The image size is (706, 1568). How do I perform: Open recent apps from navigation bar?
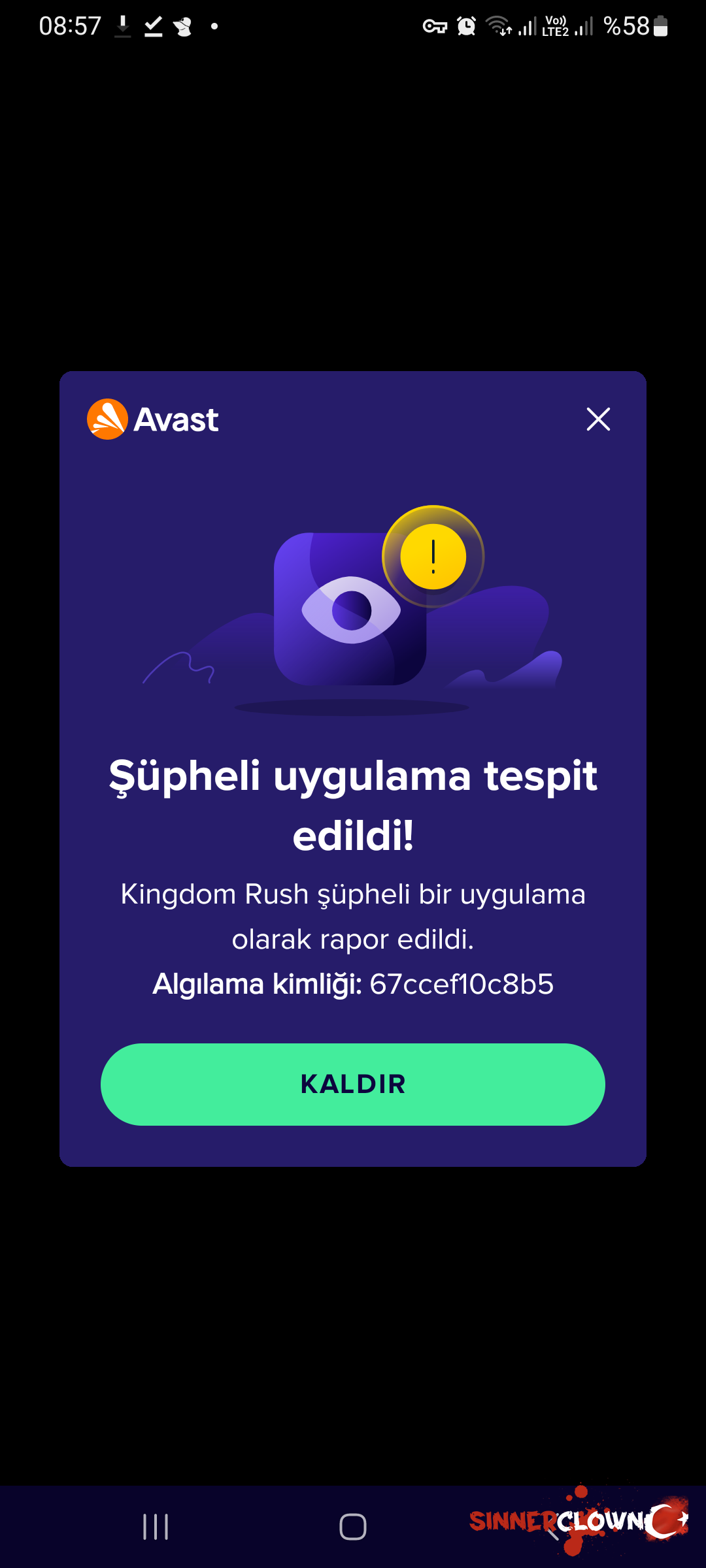156,1527
